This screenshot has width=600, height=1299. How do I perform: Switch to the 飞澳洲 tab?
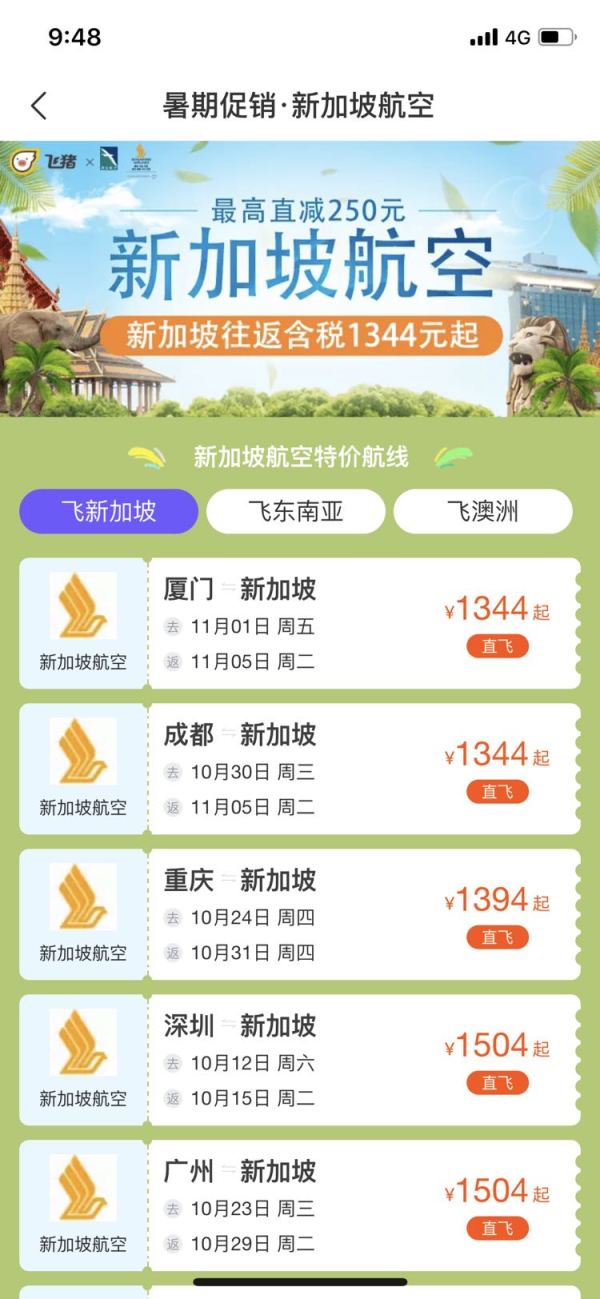coord(483,512)
